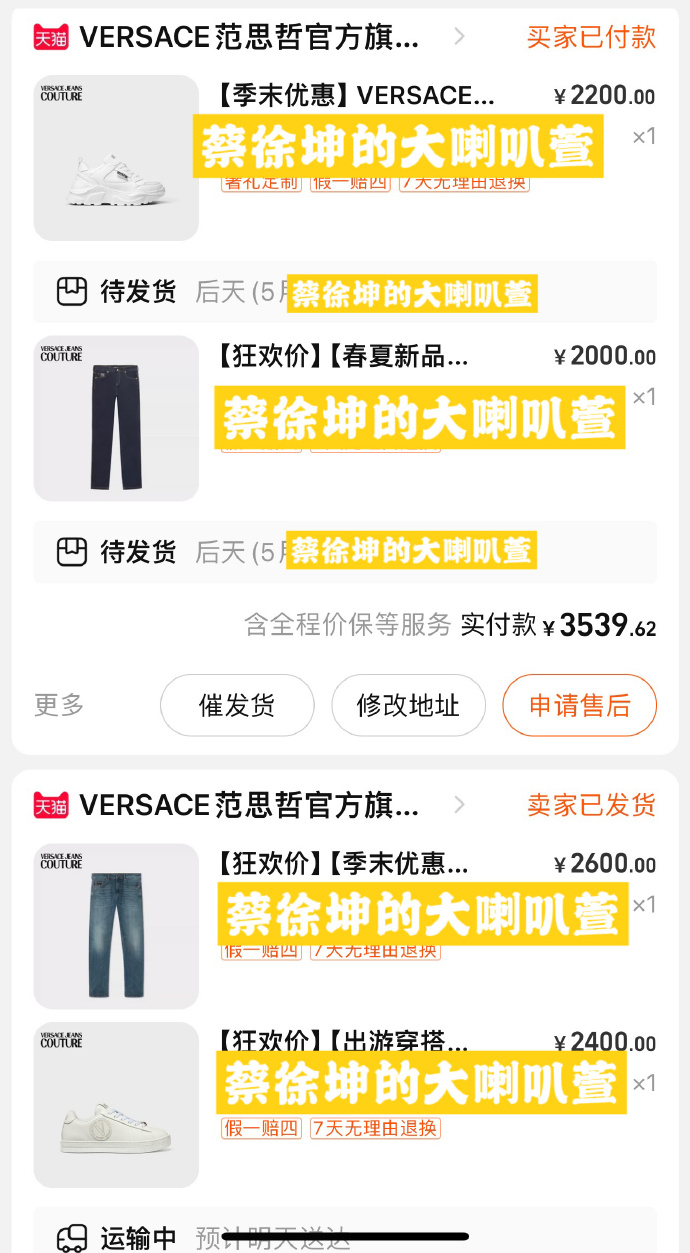This screenshot has width=690, height=1253.
Task: Open the VERSACE store of the 卖家已发货 order
Action: tap(250, 805)
